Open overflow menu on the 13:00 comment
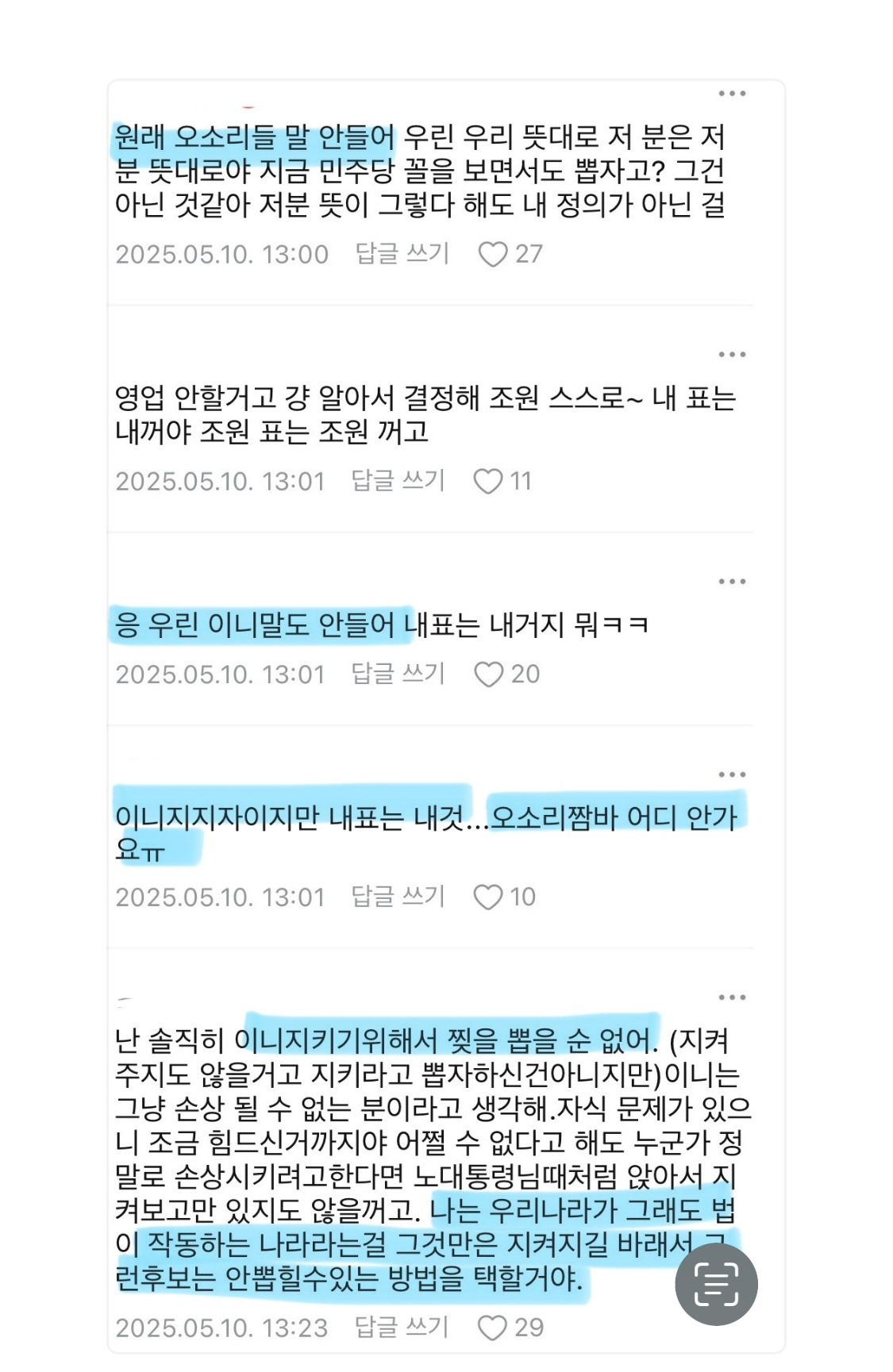Screen dimensions: 893x1372 point(731,94)
